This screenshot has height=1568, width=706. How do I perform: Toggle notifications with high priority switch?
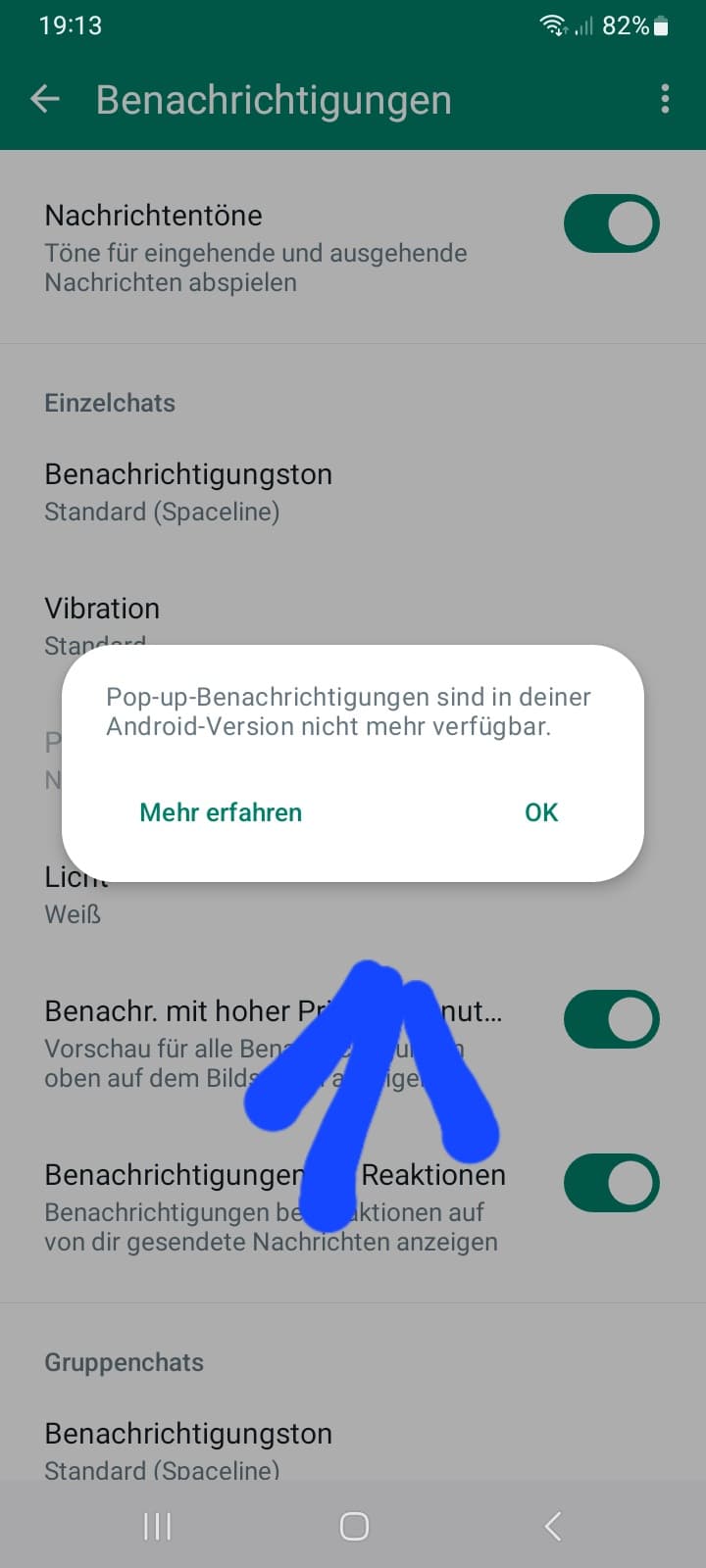pyautogui.click(x=612, y=1019)
